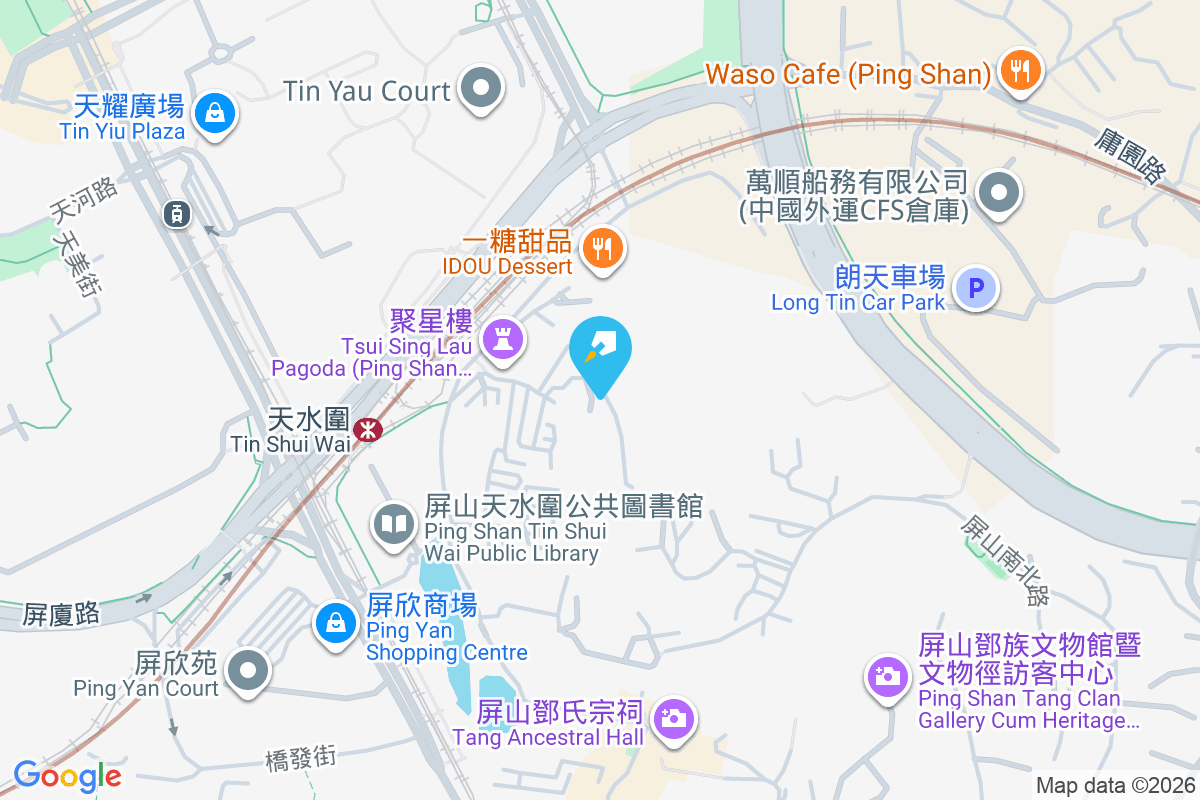Tap the Ping Yan Shopping Centre marker
Screen dimensions: 1200x800
[x=337, y=623]
